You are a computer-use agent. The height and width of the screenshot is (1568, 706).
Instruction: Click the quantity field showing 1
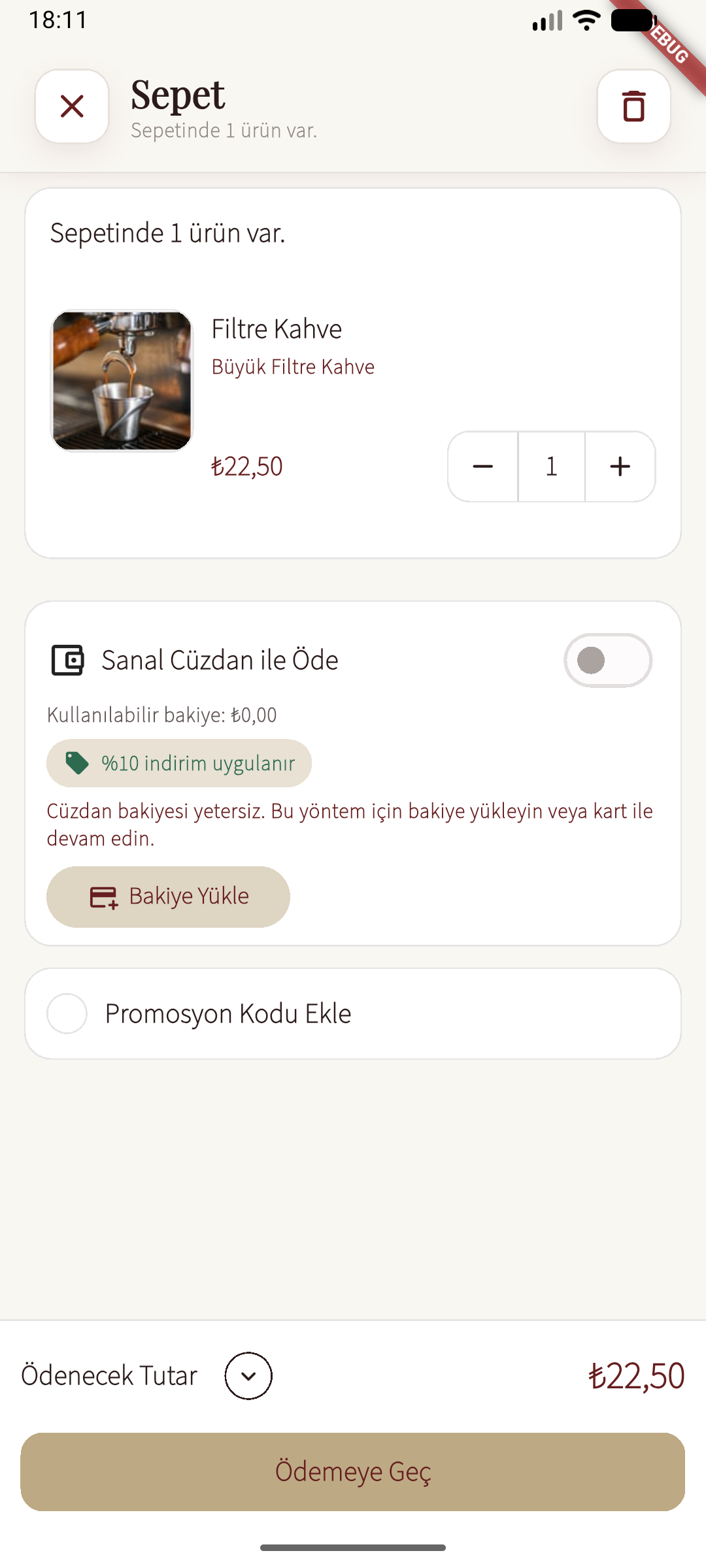coord(550,466)
